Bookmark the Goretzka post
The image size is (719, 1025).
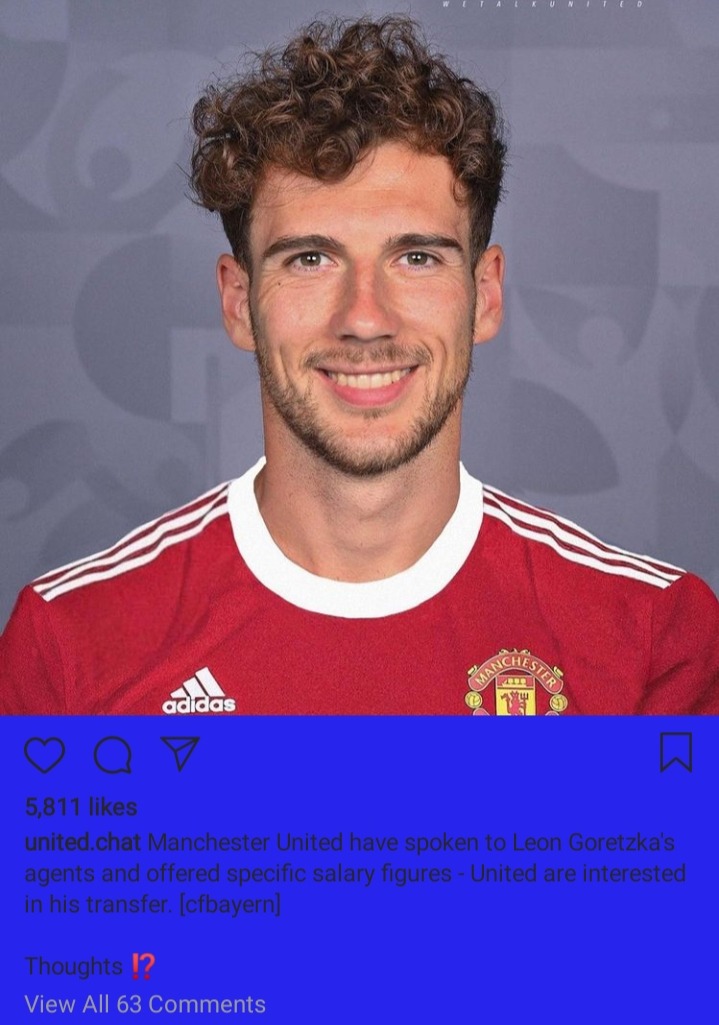pos(676,752)
